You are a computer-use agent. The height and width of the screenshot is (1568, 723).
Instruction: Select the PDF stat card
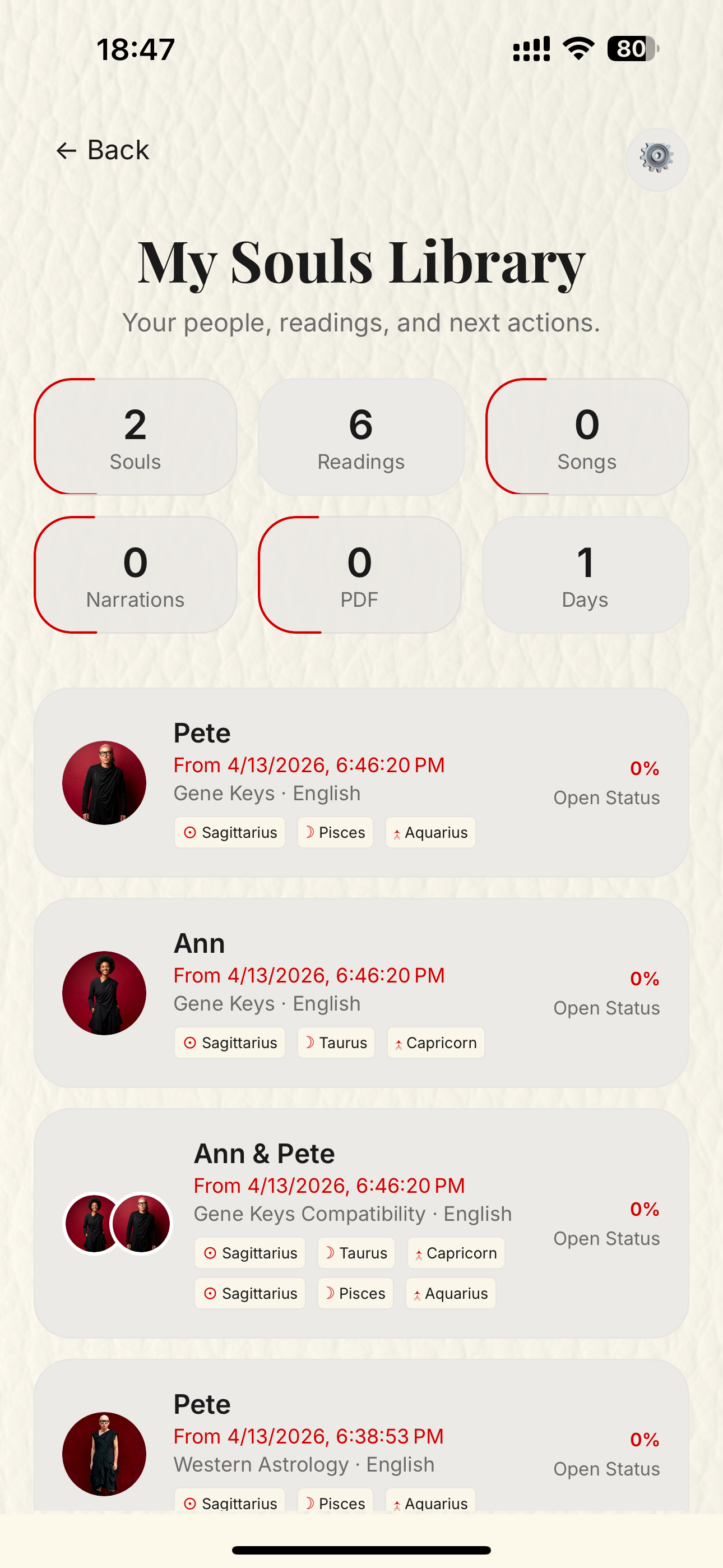click(360, 575)
